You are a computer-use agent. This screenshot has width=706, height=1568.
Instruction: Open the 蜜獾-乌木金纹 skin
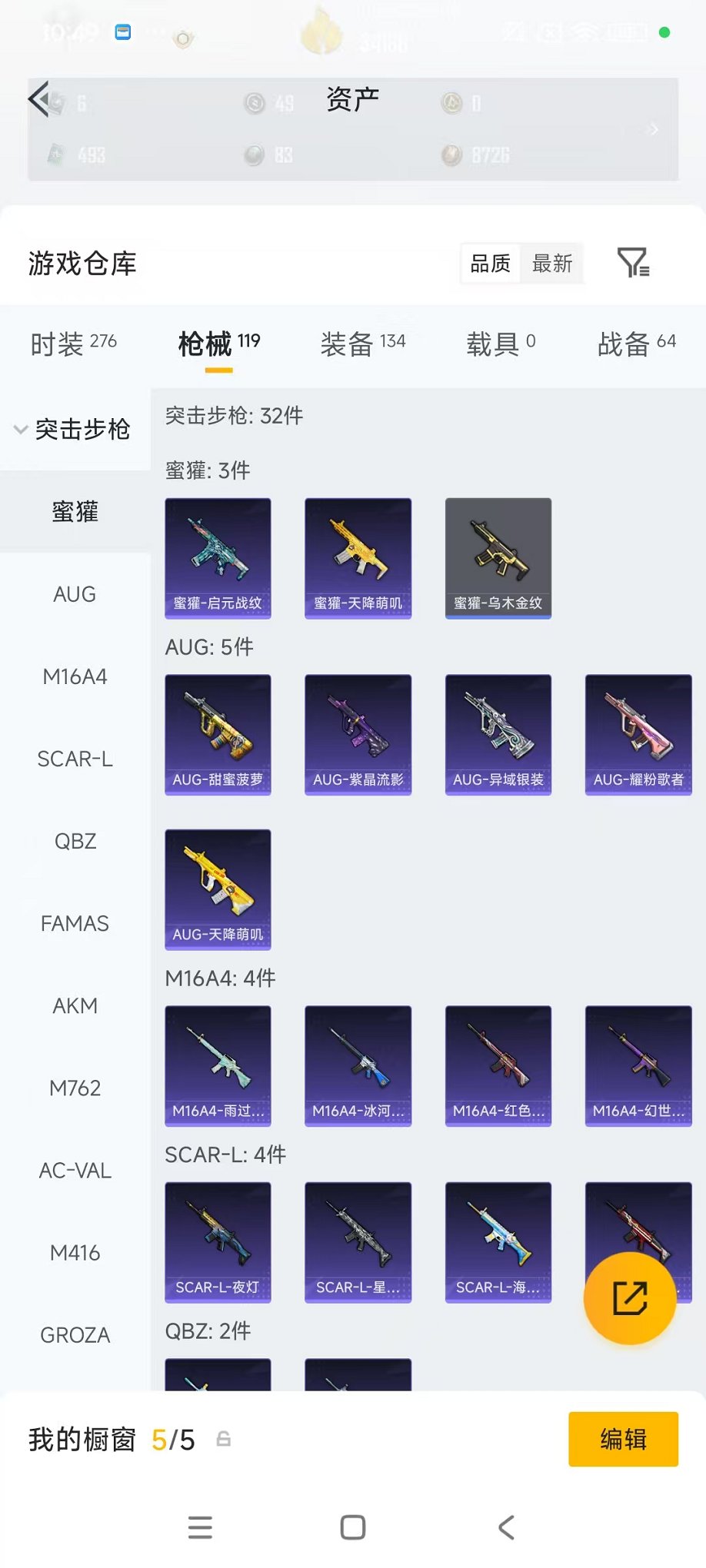click(498, 557)
